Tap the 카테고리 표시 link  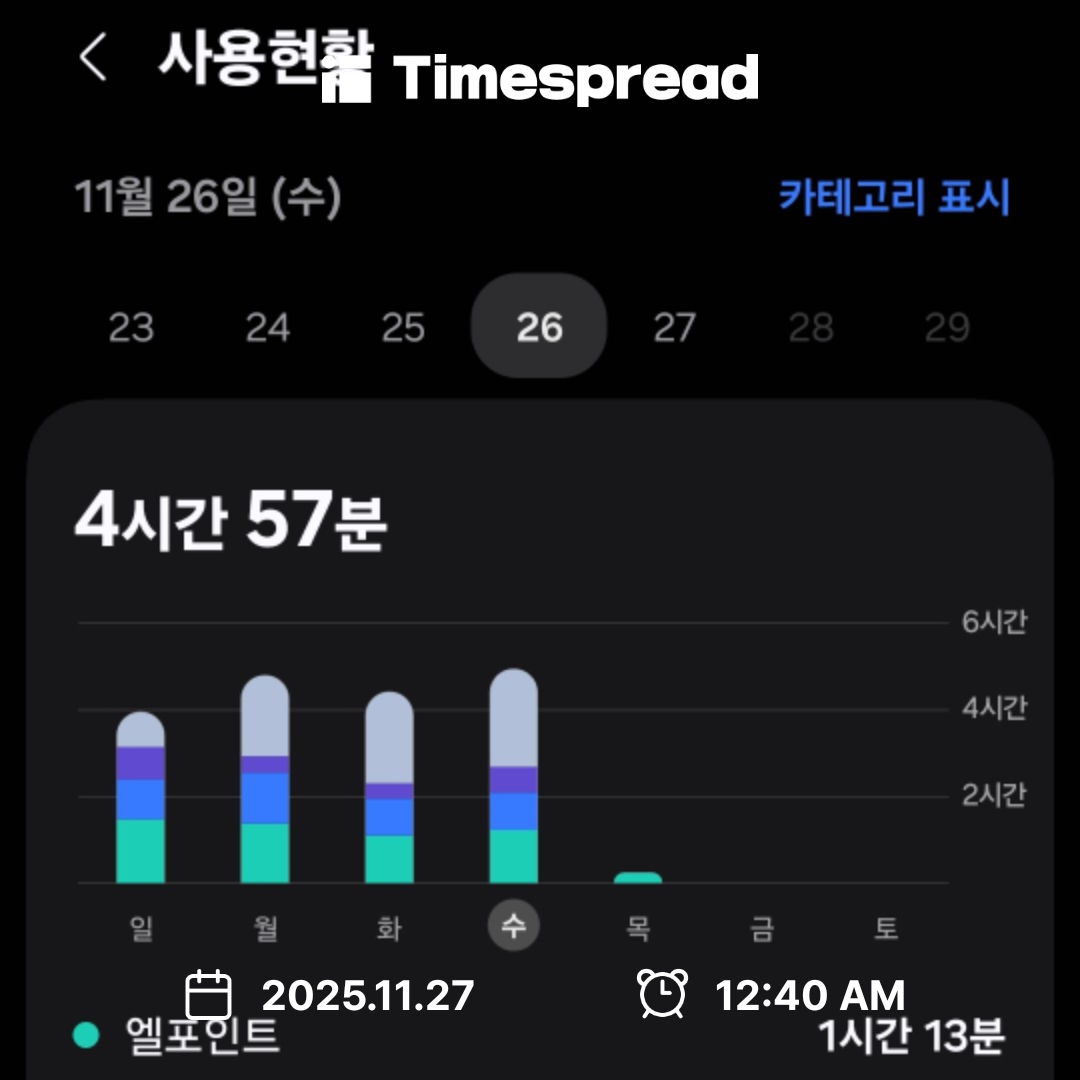point(894,197)
